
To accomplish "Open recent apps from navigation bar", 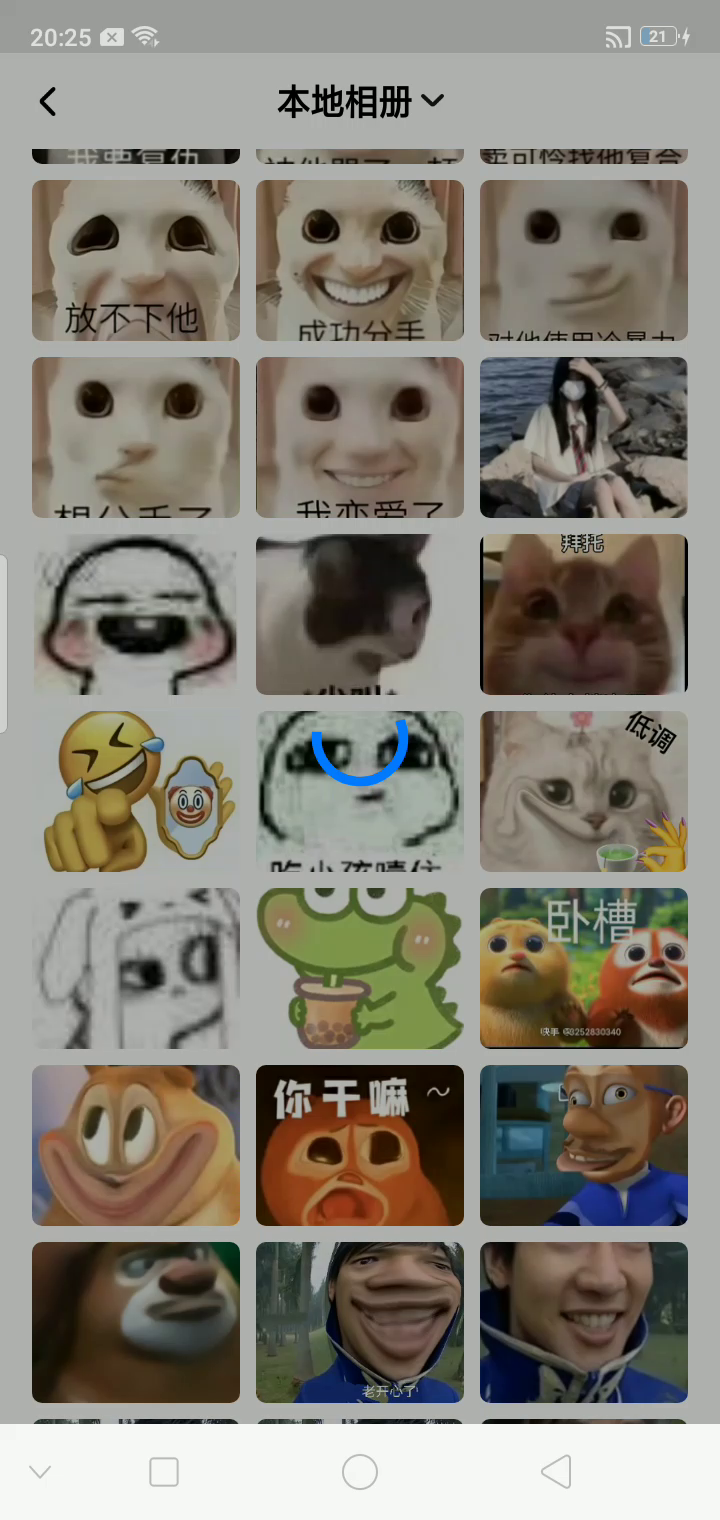I will coord(164,1472).
